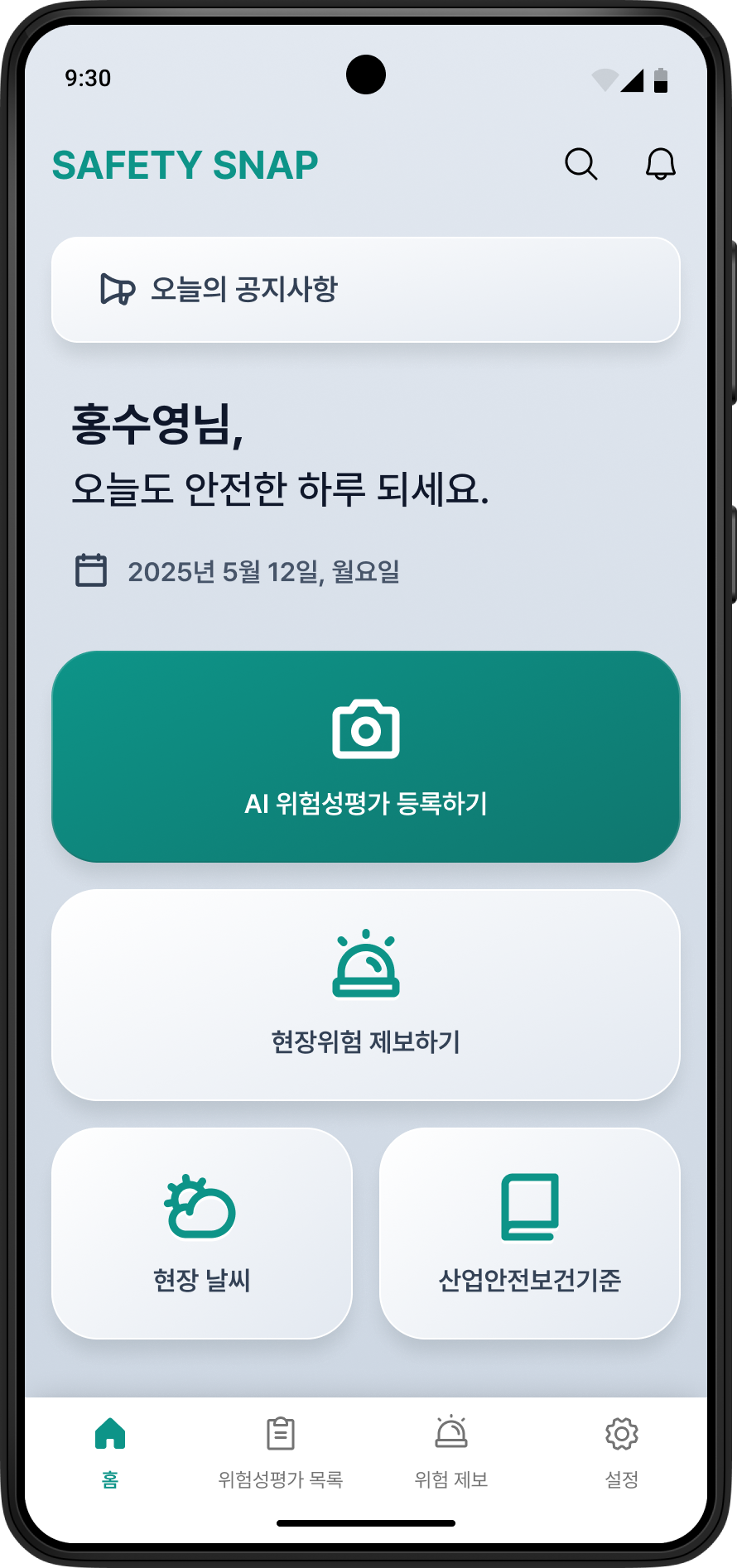Open the notifications bell
737x1568 pixels.
[660, 164]
